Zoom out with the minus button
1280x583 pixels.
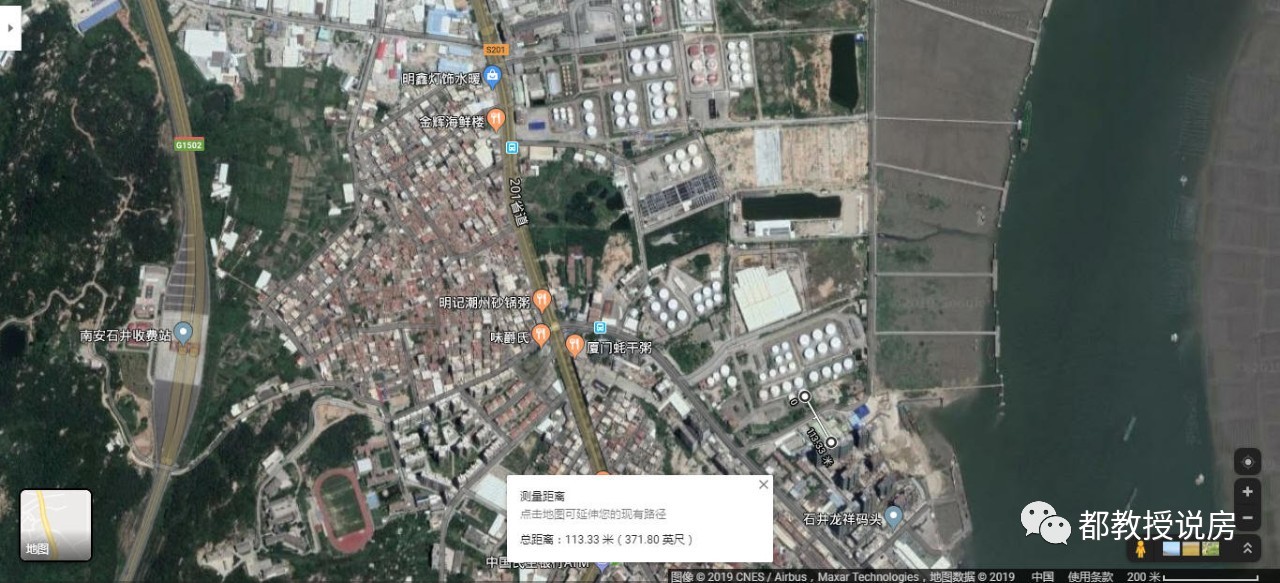pos(1247,519)
